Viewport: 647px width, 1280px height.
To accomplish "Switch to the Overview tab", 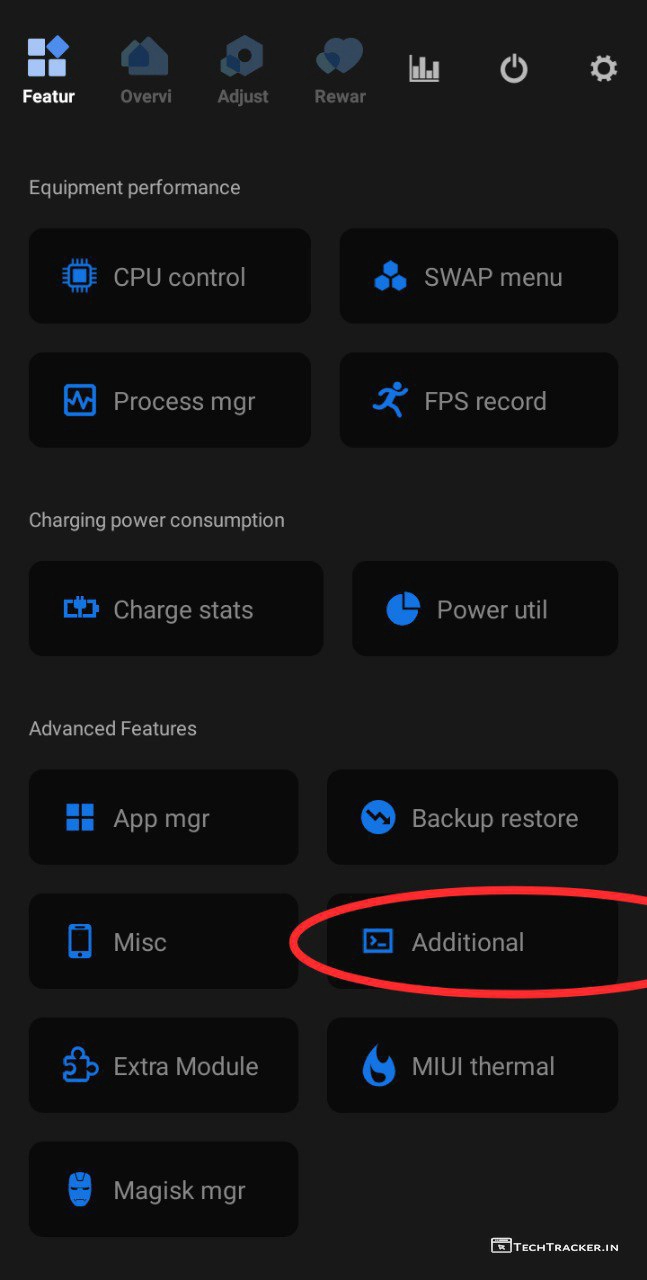I will point(145,70).
